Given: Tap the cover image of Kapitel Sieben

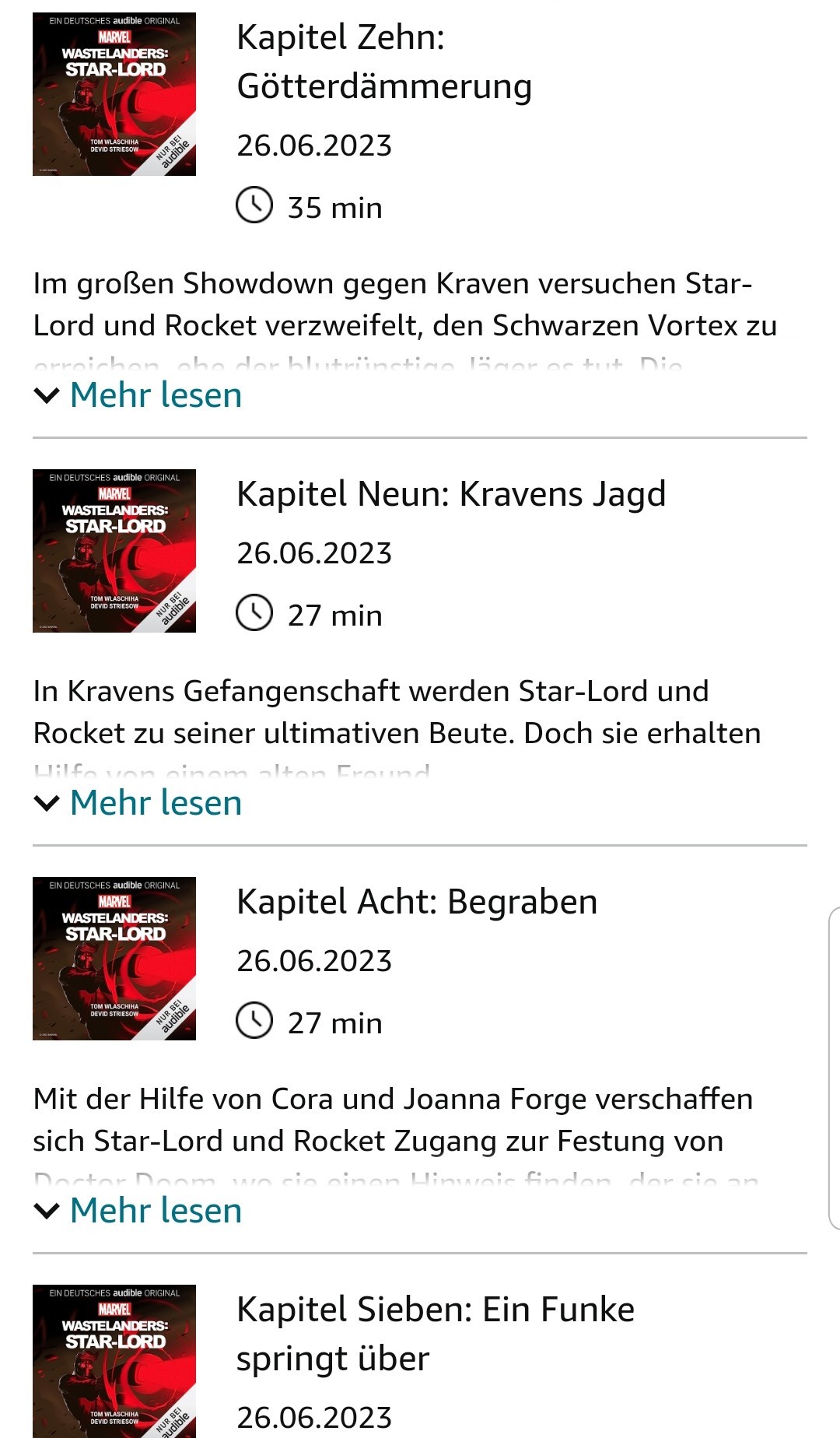Looking at the screenshot, I should click(114, 1361).
